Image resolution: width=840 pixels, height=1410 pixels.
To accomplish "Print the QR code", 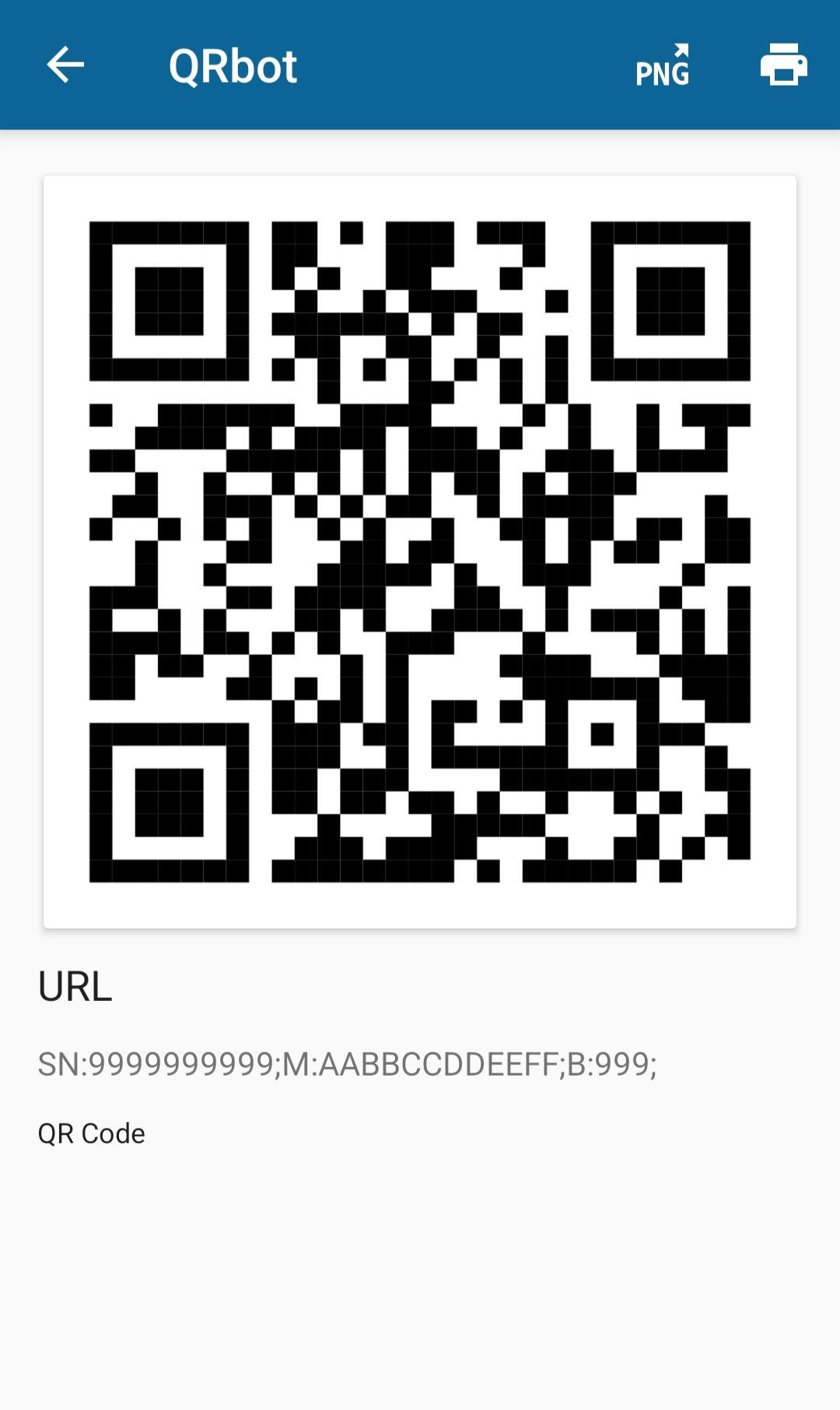I will 783,65.
